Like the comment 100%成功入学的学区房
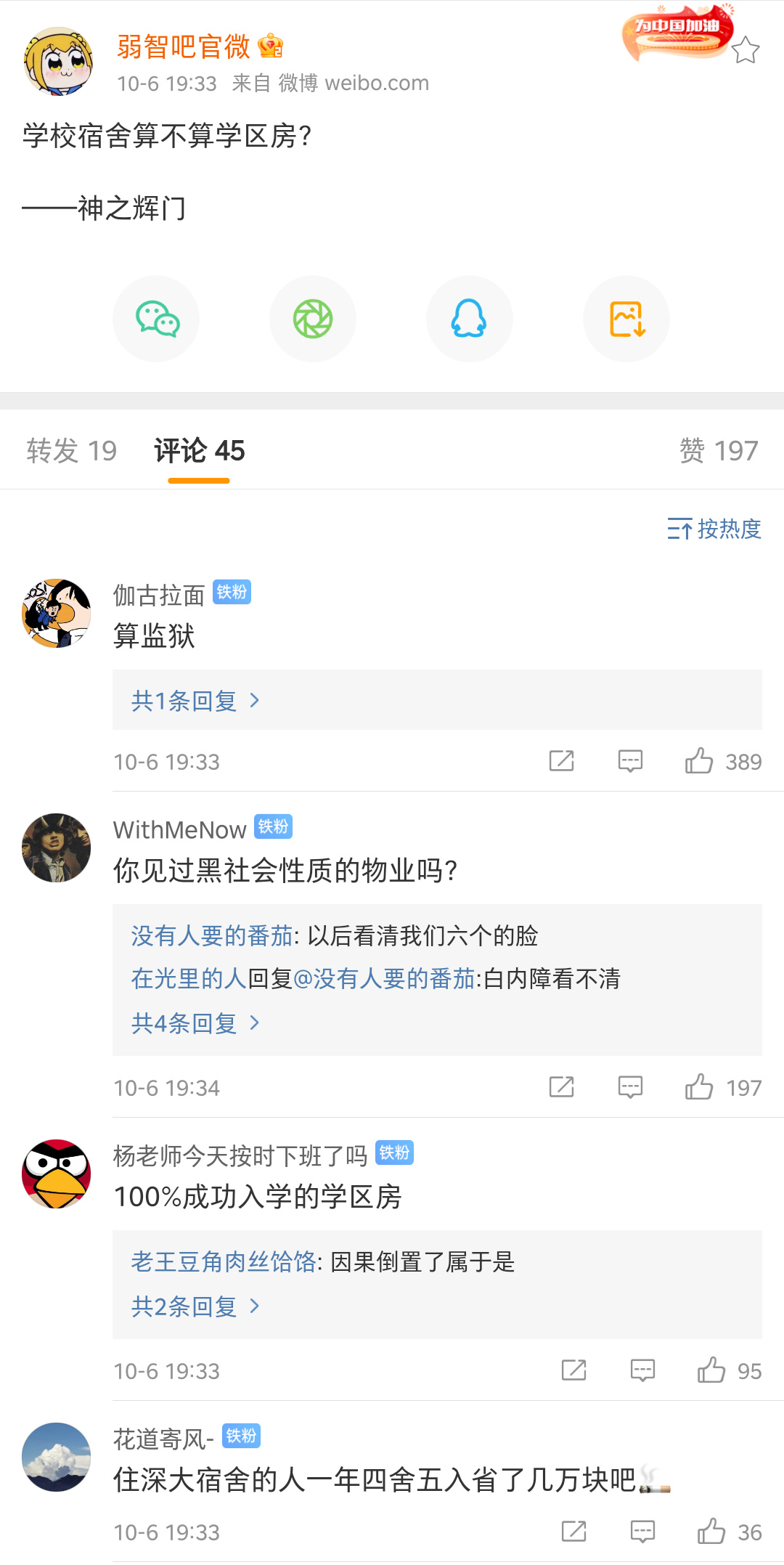784x1565 pixels. (x=711, y=1370)
